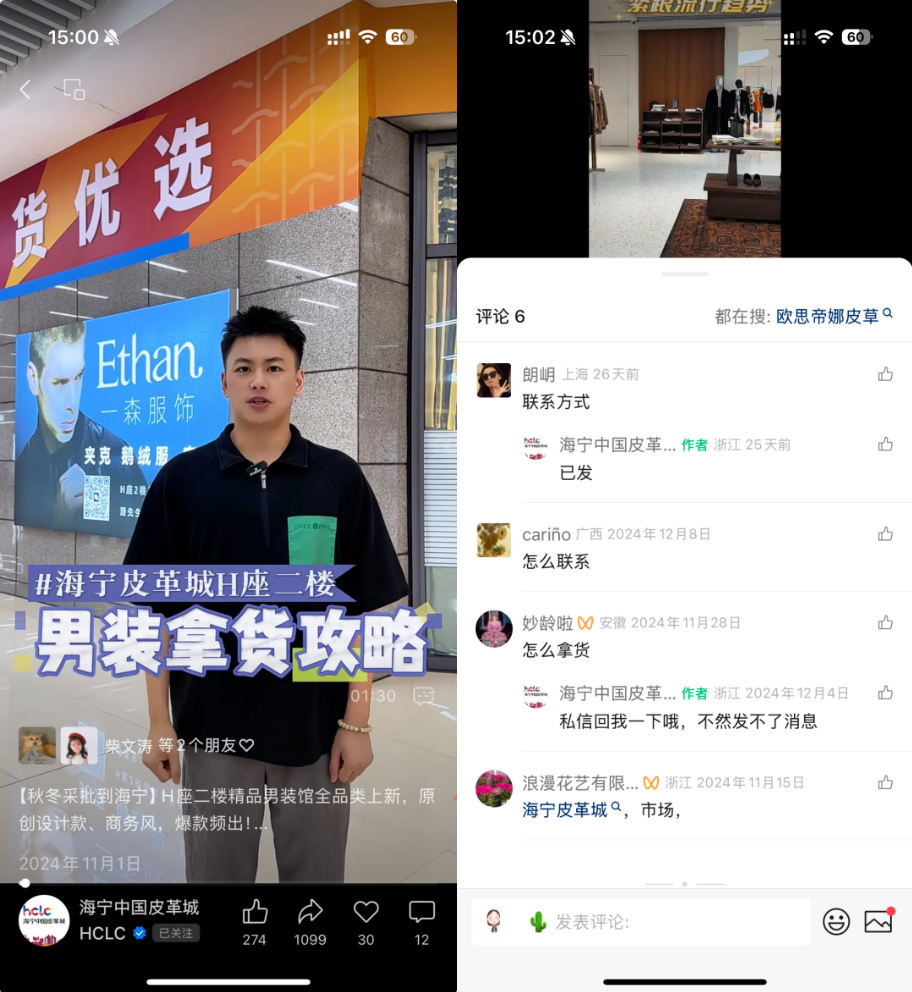Tap the 已关注 follow status button
This screenshot has width=912, height=992.
(x=176, y=933)
